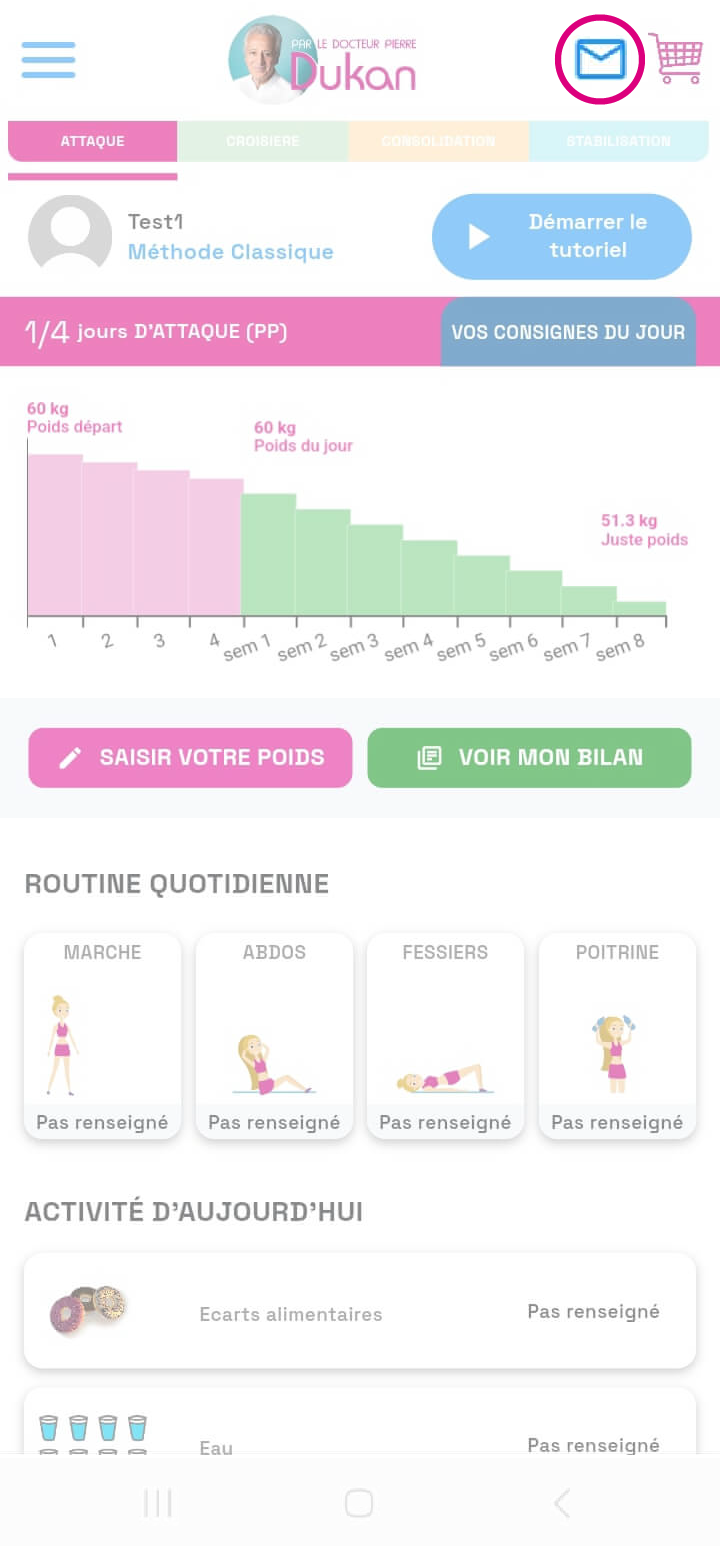Open the messages envelope
The height and width of the screenshot is (1546, 720).
600,60
